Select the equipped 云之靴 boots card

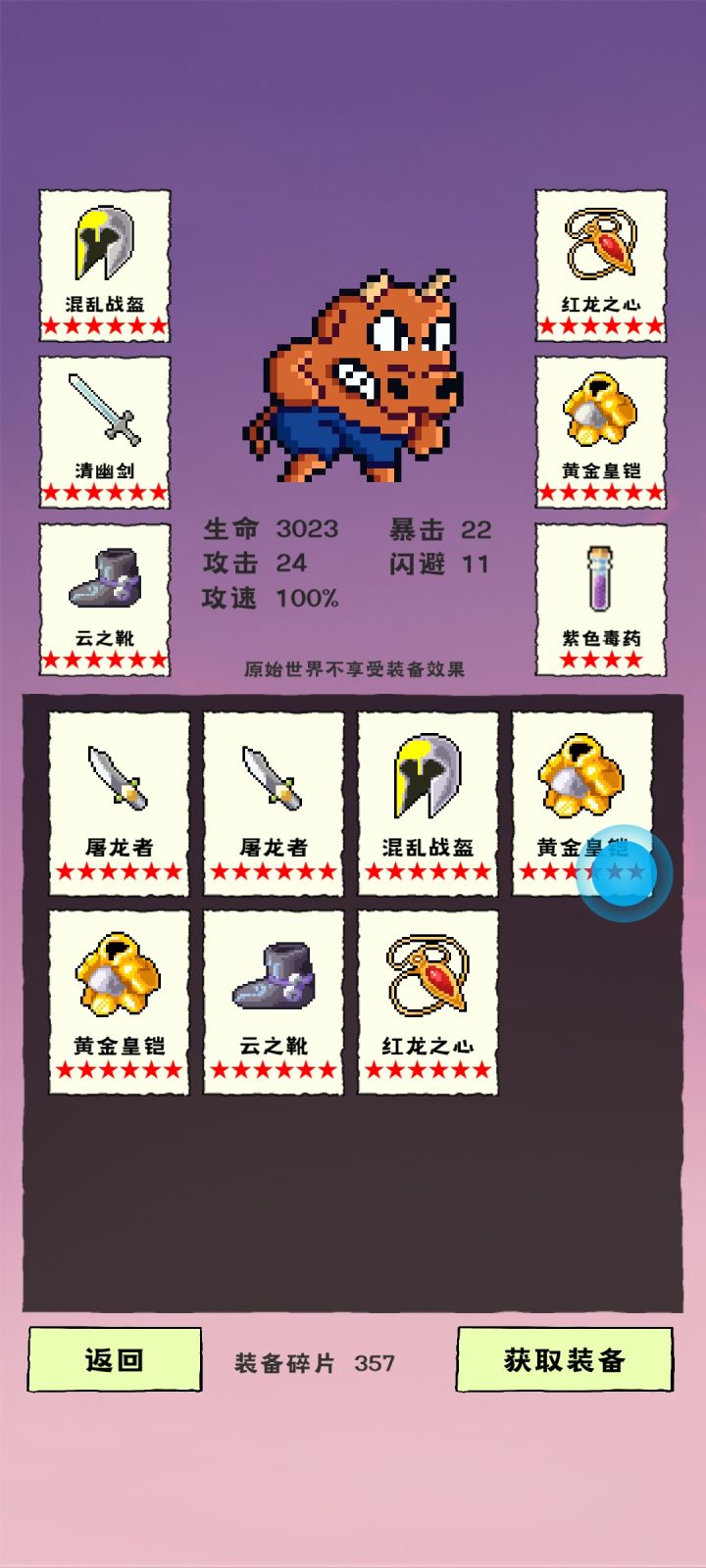coord(103,598)
